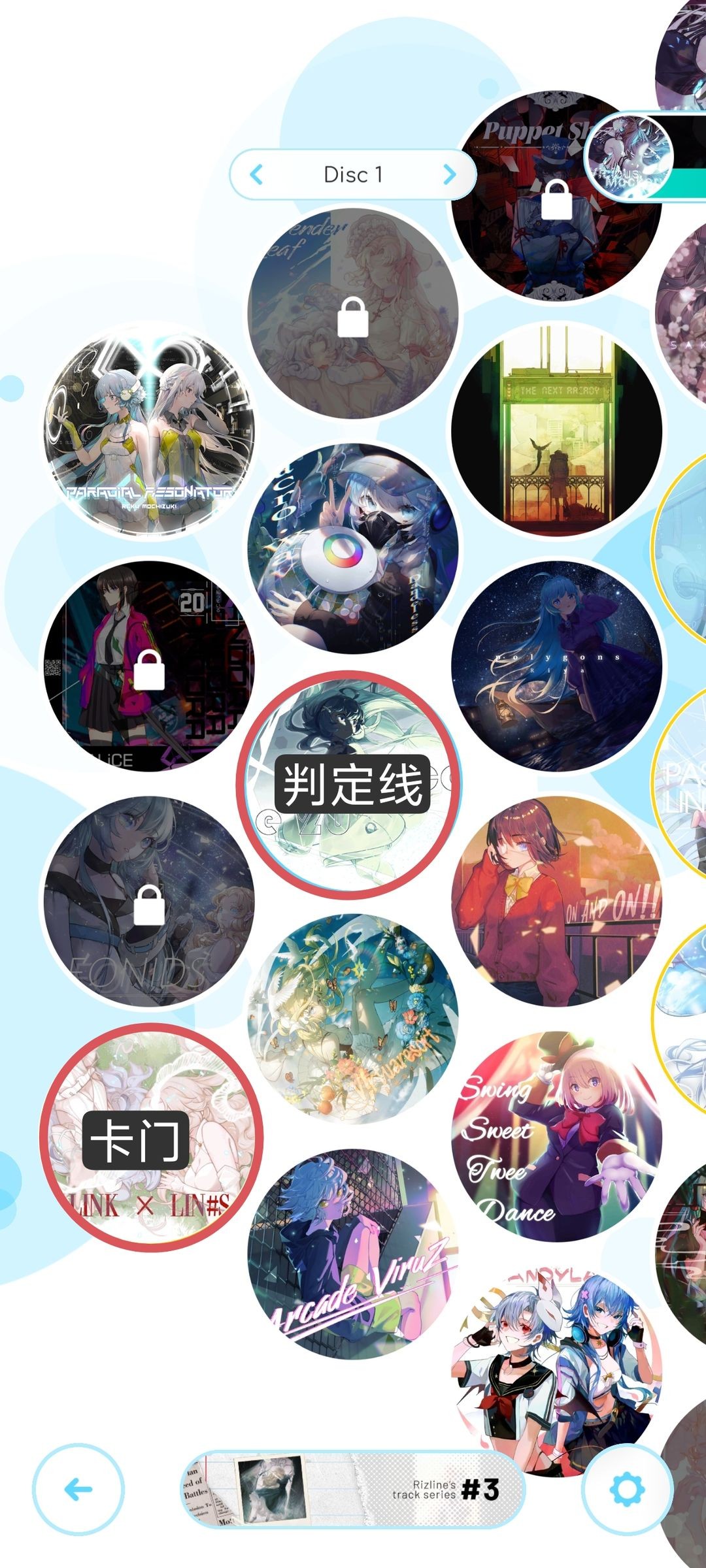Go to the next disc
This screenshot has width=706, height=1568.
[x=449, y=174]
